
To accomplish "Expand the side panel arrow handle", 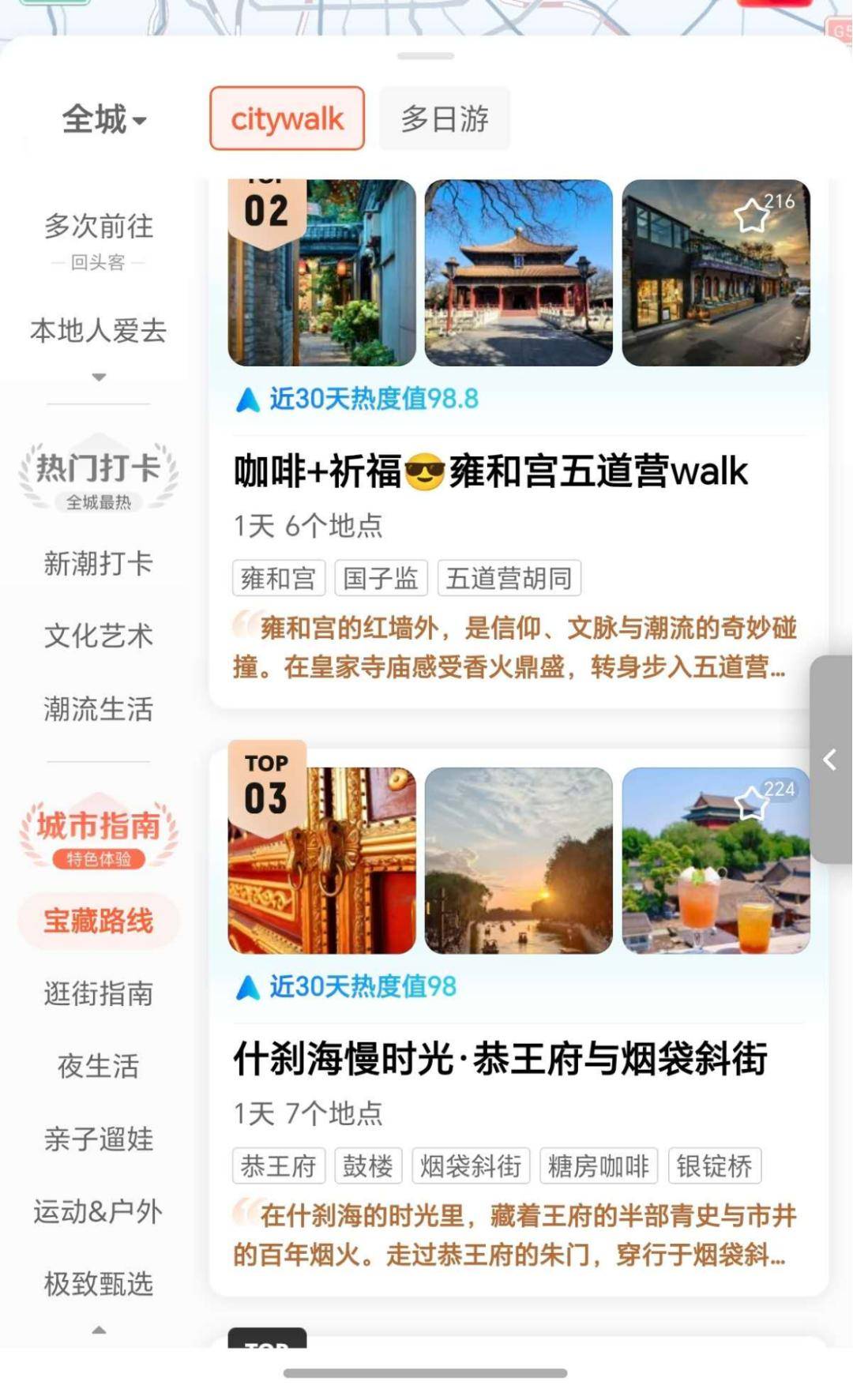I will click(830, 760).
